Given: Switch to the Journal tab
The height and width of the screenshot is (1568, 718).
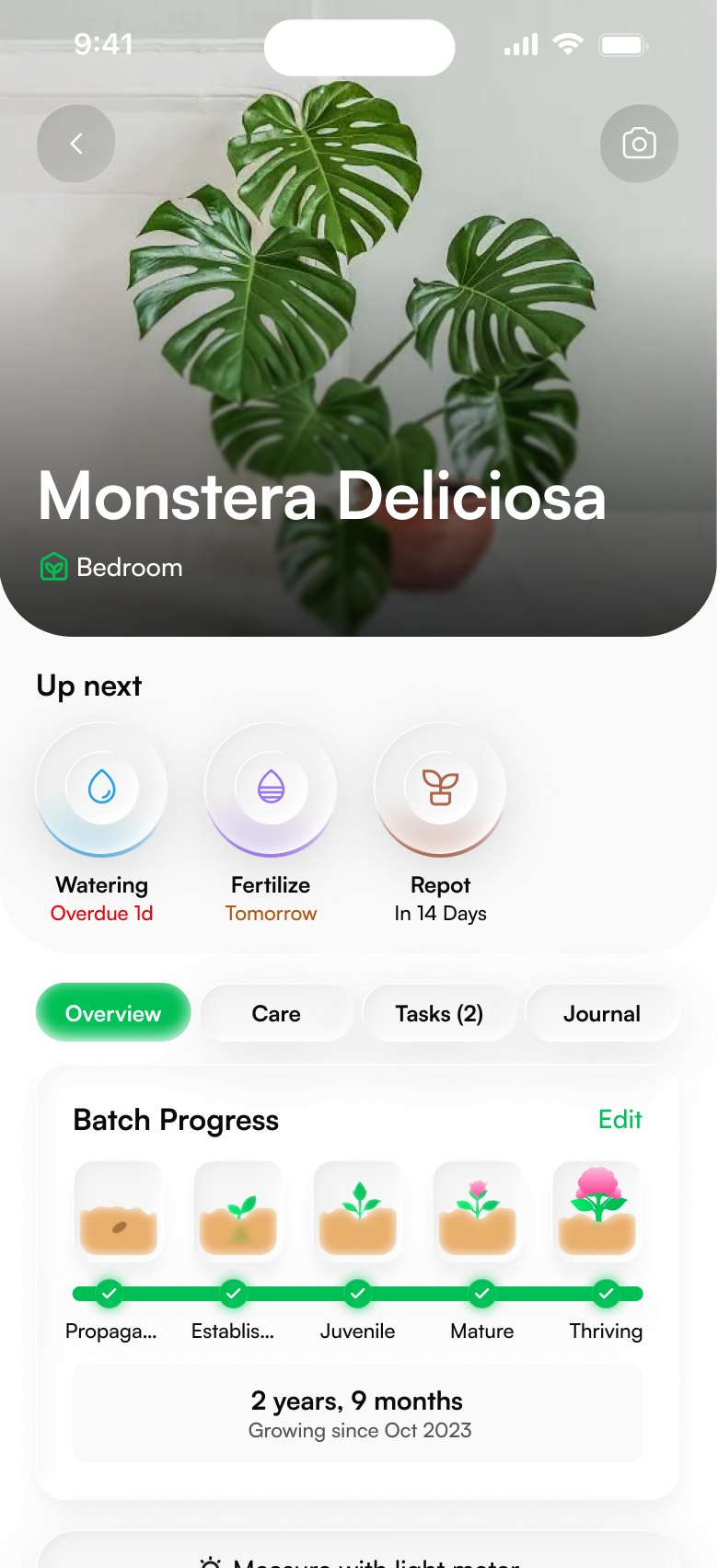Looking at the screenshot, I should 602,1013.
